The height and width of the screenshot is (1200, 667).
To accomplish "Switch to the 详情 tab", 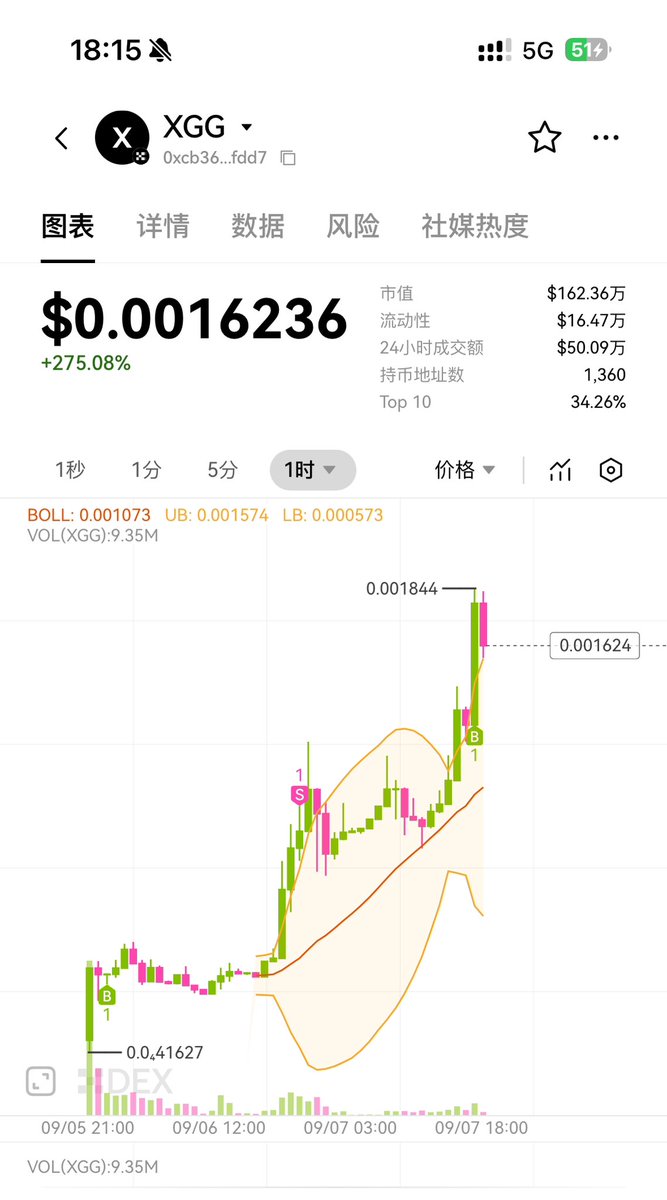I will pos(162,226).
